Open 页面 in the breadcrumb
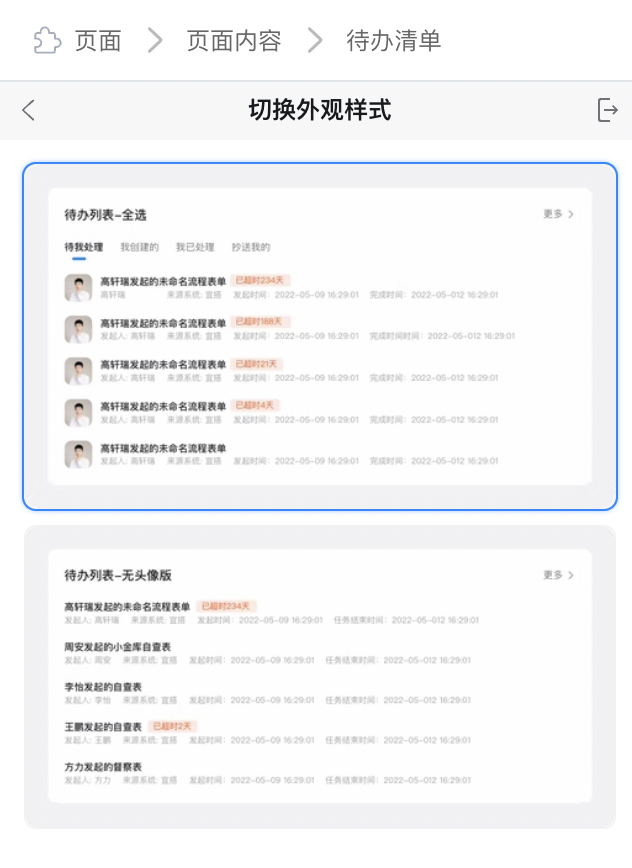The height and width of the screenshot is (868, 632). pos(97,41)
